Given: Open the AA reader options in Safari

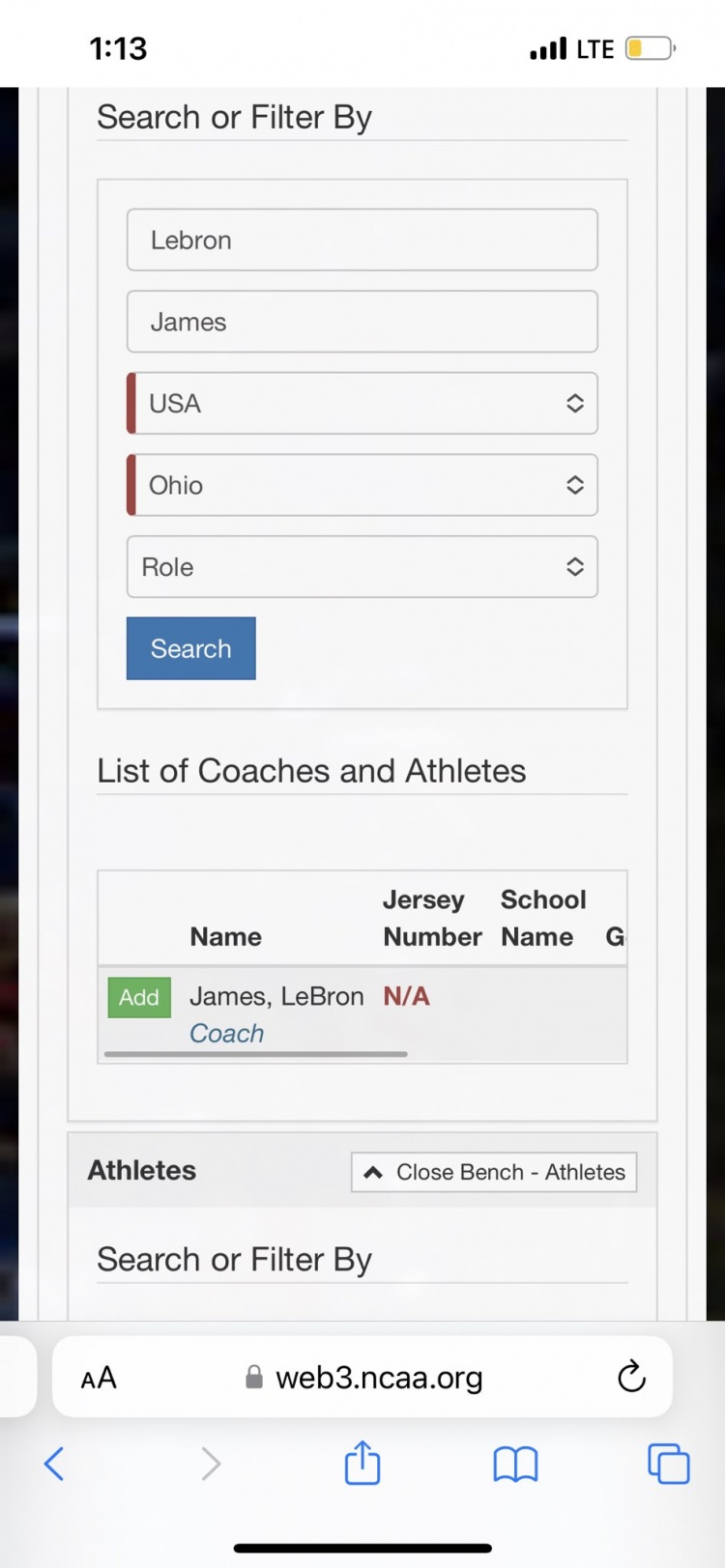Looking at the screenshot, I should click(99, 1378).
